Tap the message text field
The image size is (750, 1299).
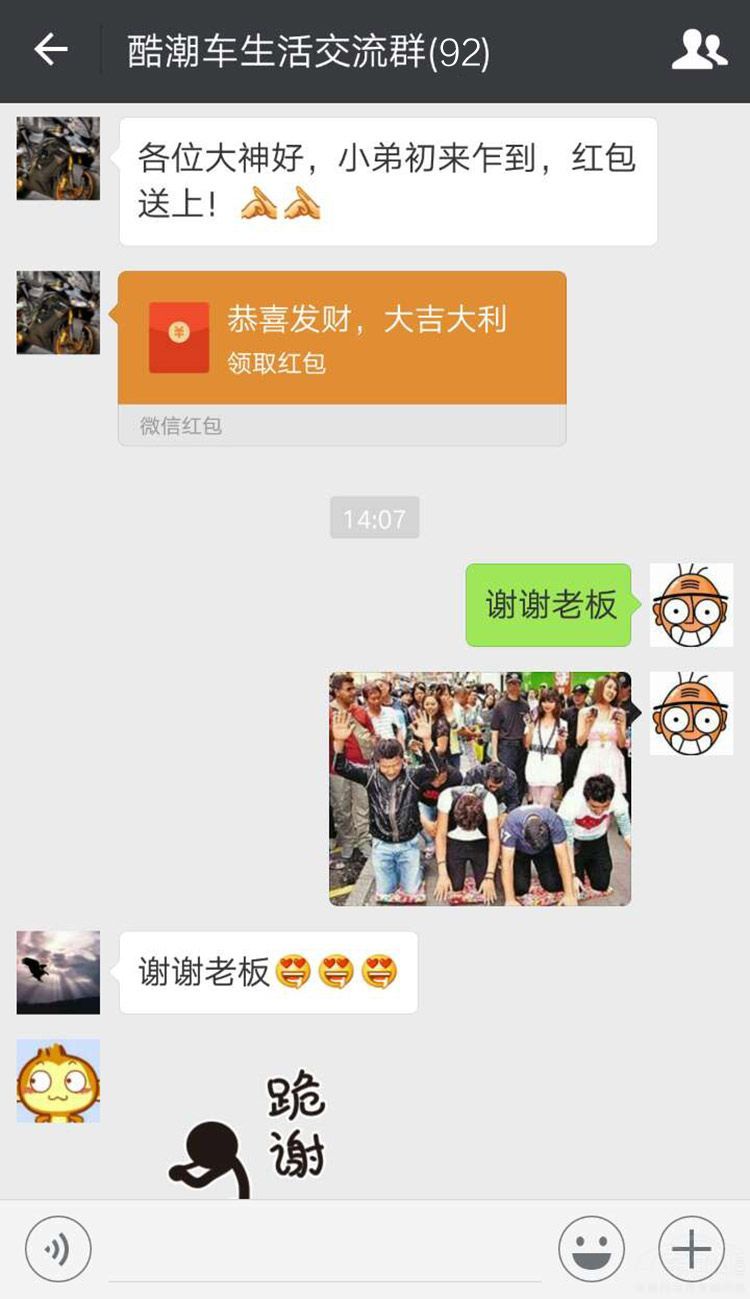click(x=325, y=1250)
